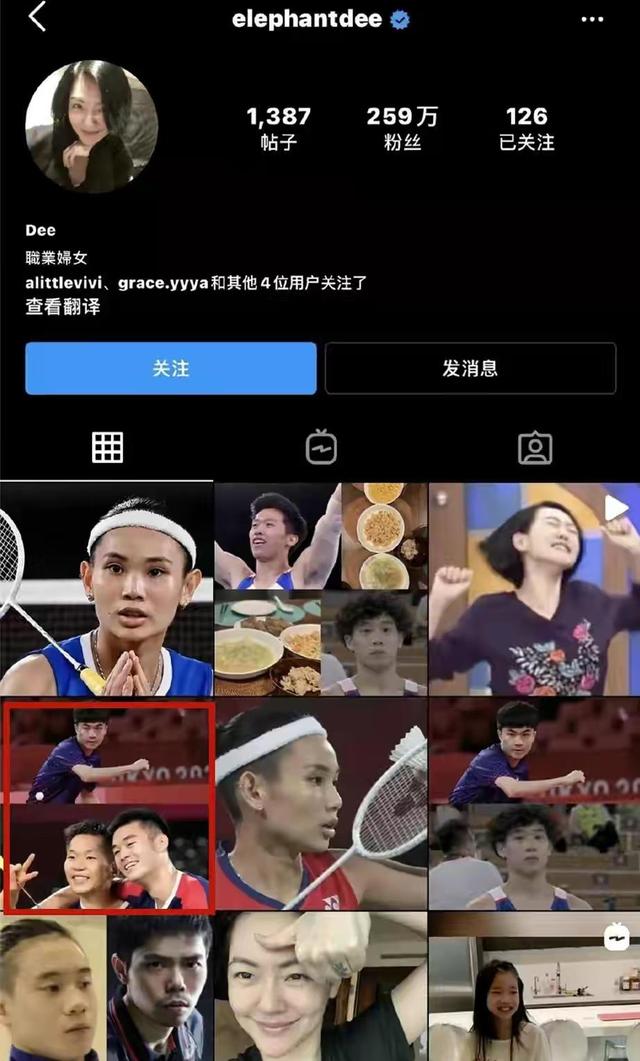640x1061 pixels.
Task: Switch to the tagged photos tab
Action: pos(535,447)
